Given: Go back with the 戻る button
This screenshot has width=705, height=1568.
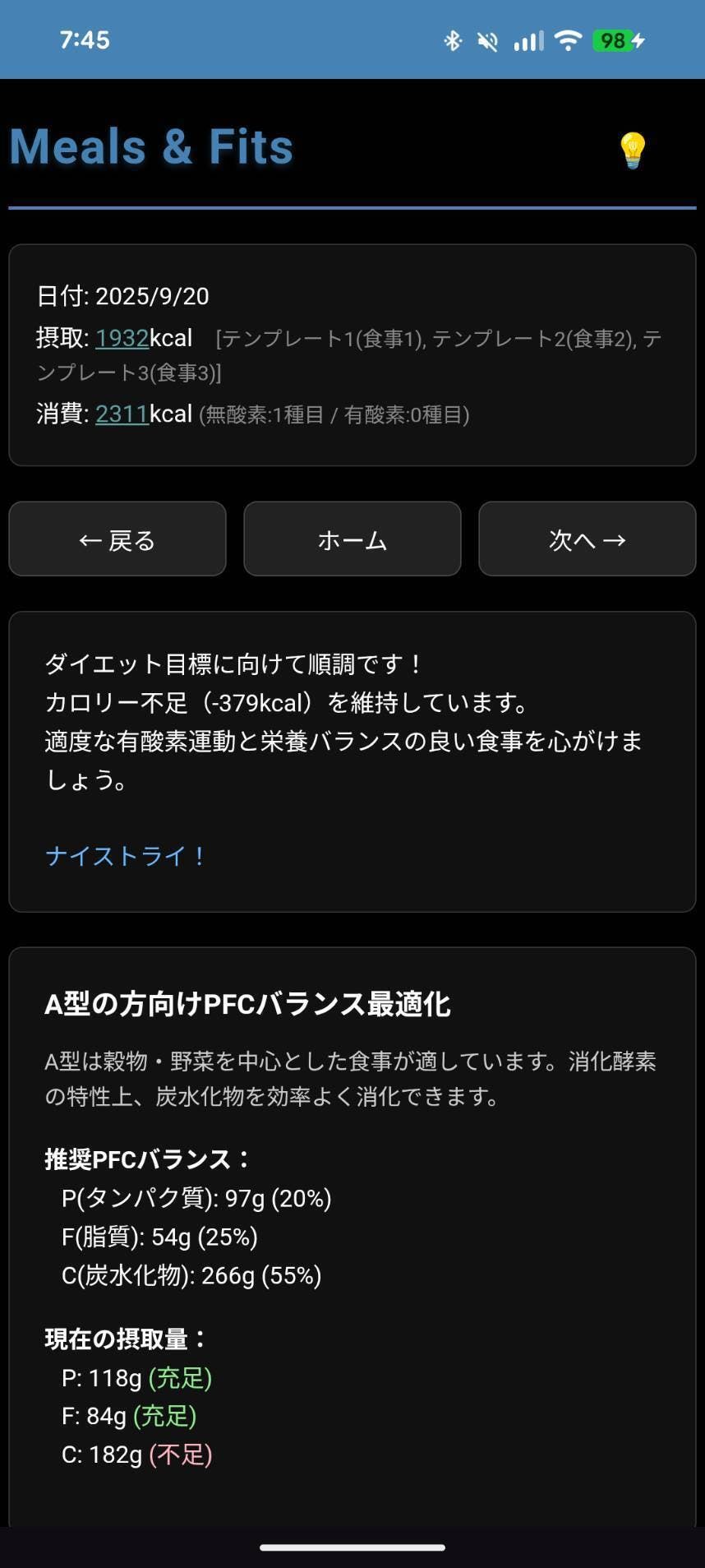Looking at the screenshot, I should point(117,539).
